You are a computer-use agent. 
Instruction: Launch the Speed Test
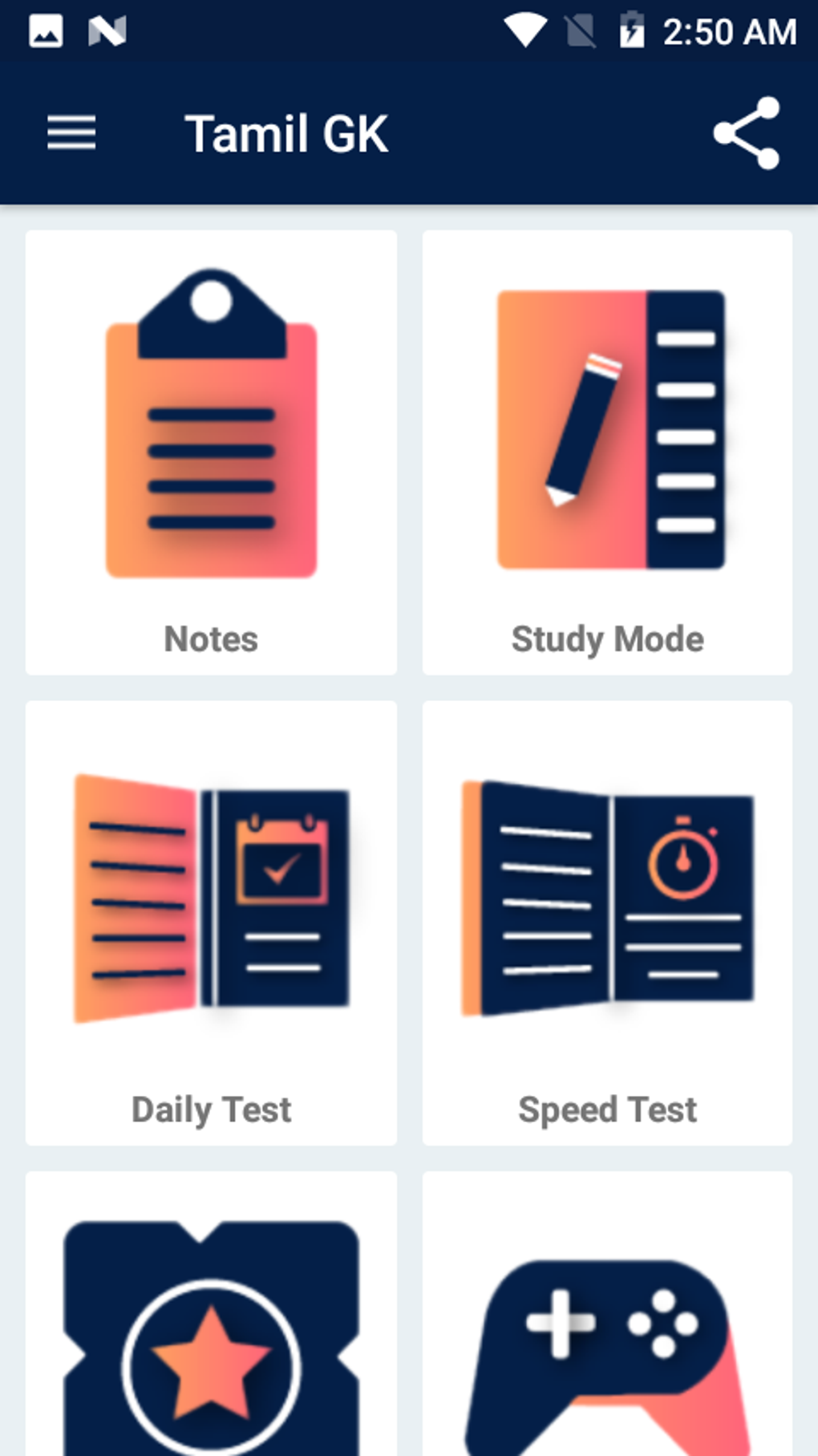pyautogui.click(x=607, y=923)
